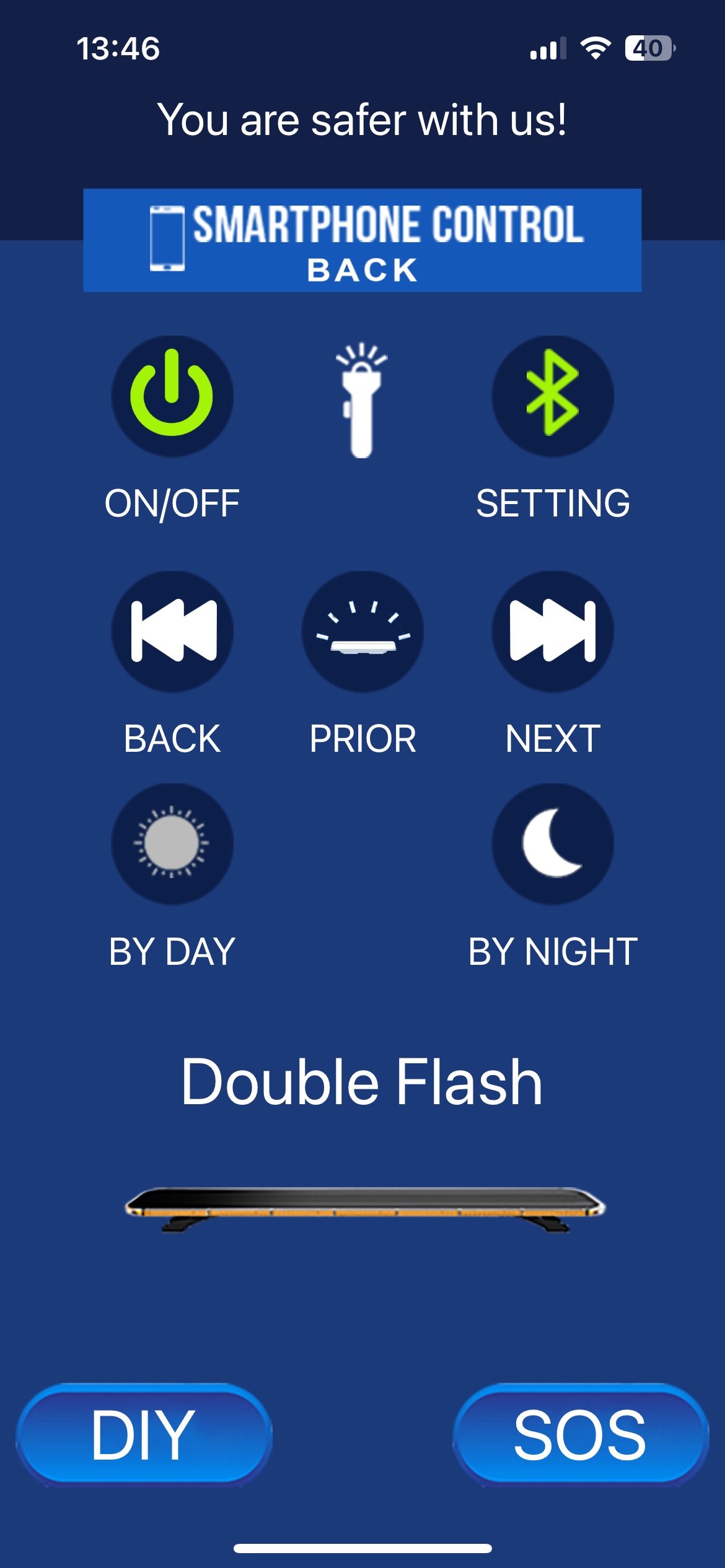Select the PRIOR light bar button
This screenshot has height=1568, width=725.
point(362,631)
